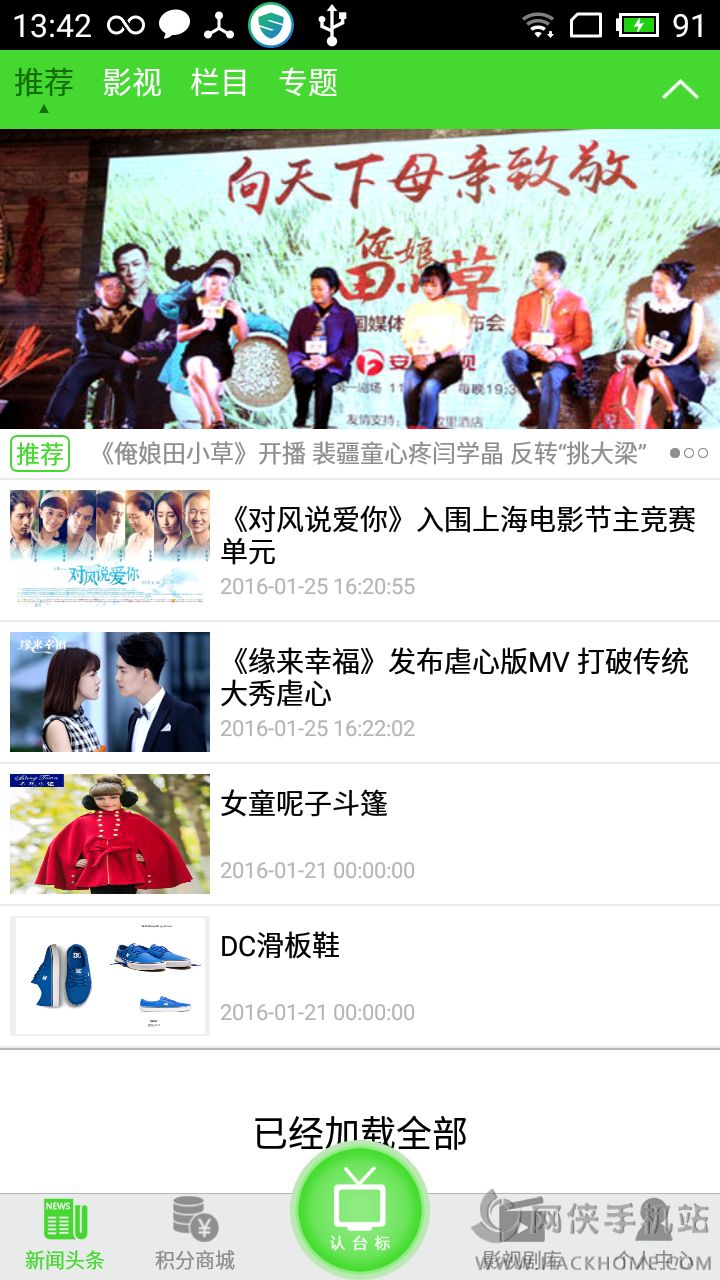The image size is (720, 1280).
Task: Select the 推荐 top tab
Action: coord(44,83)
